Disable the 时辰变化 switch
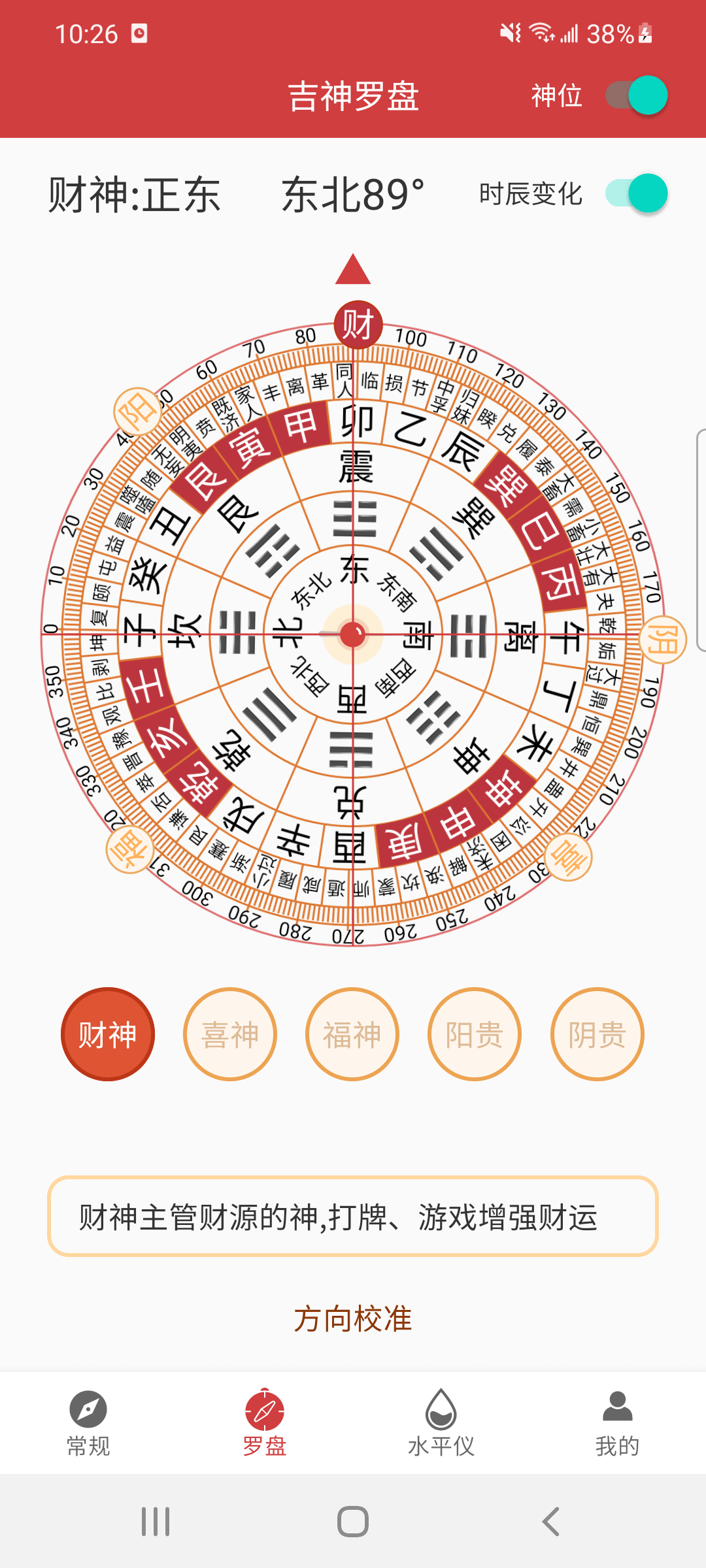 coord(636,193)
